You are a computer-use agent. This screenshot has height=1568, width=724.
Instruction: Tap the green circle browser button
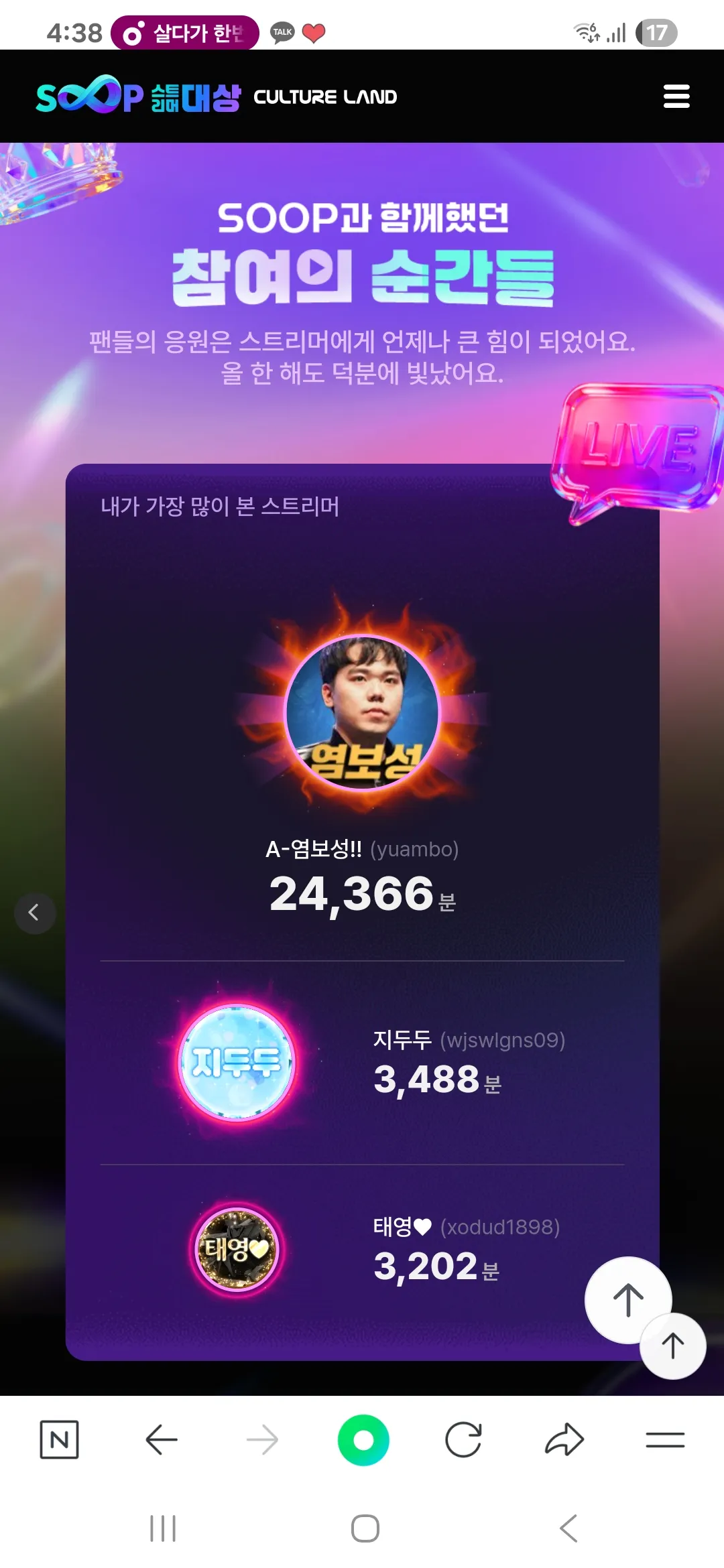363,1439
